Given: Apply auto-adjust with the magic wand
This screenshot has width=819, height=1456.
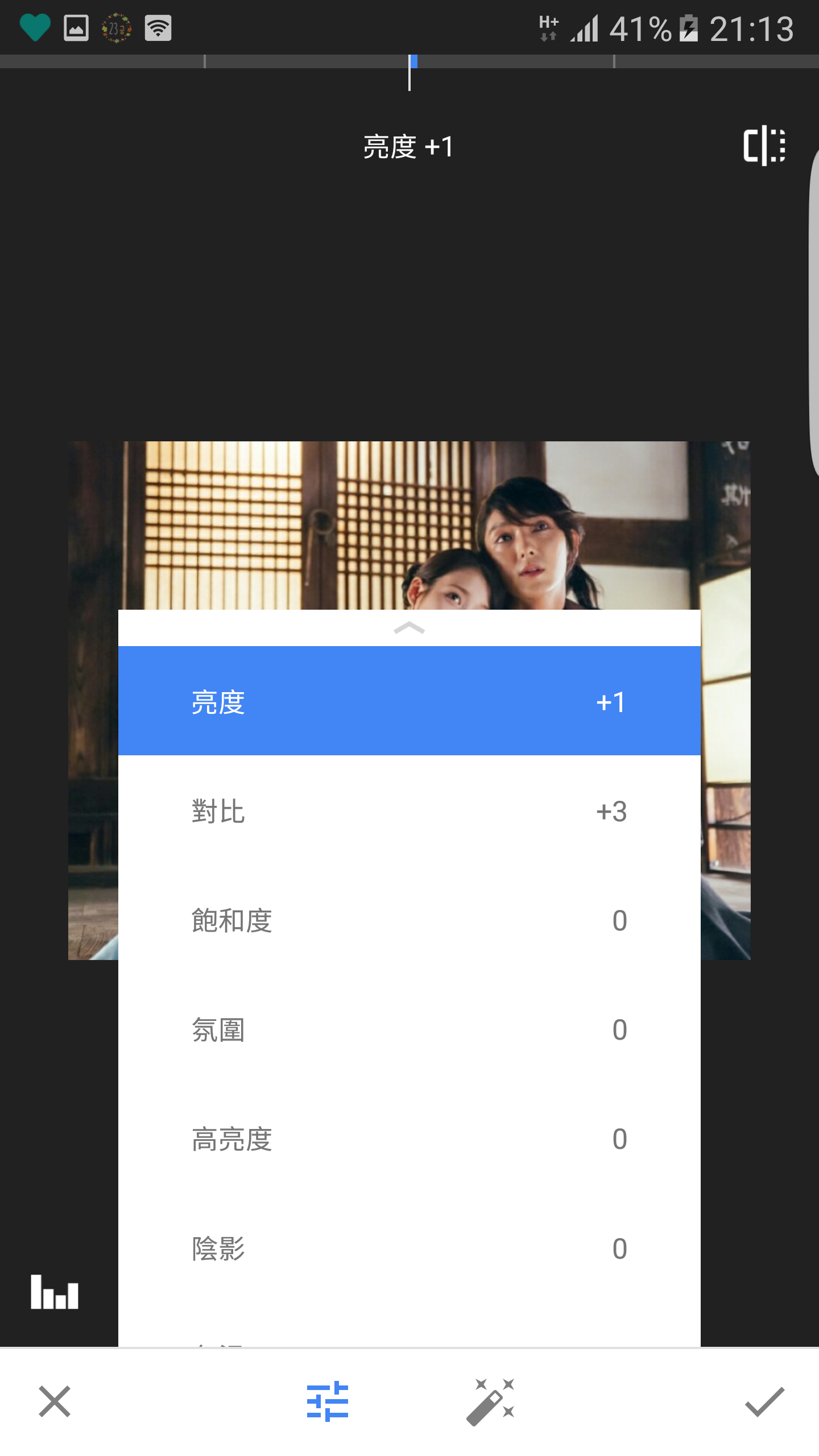Looking at the screenshot, I should click(491, 1401).
